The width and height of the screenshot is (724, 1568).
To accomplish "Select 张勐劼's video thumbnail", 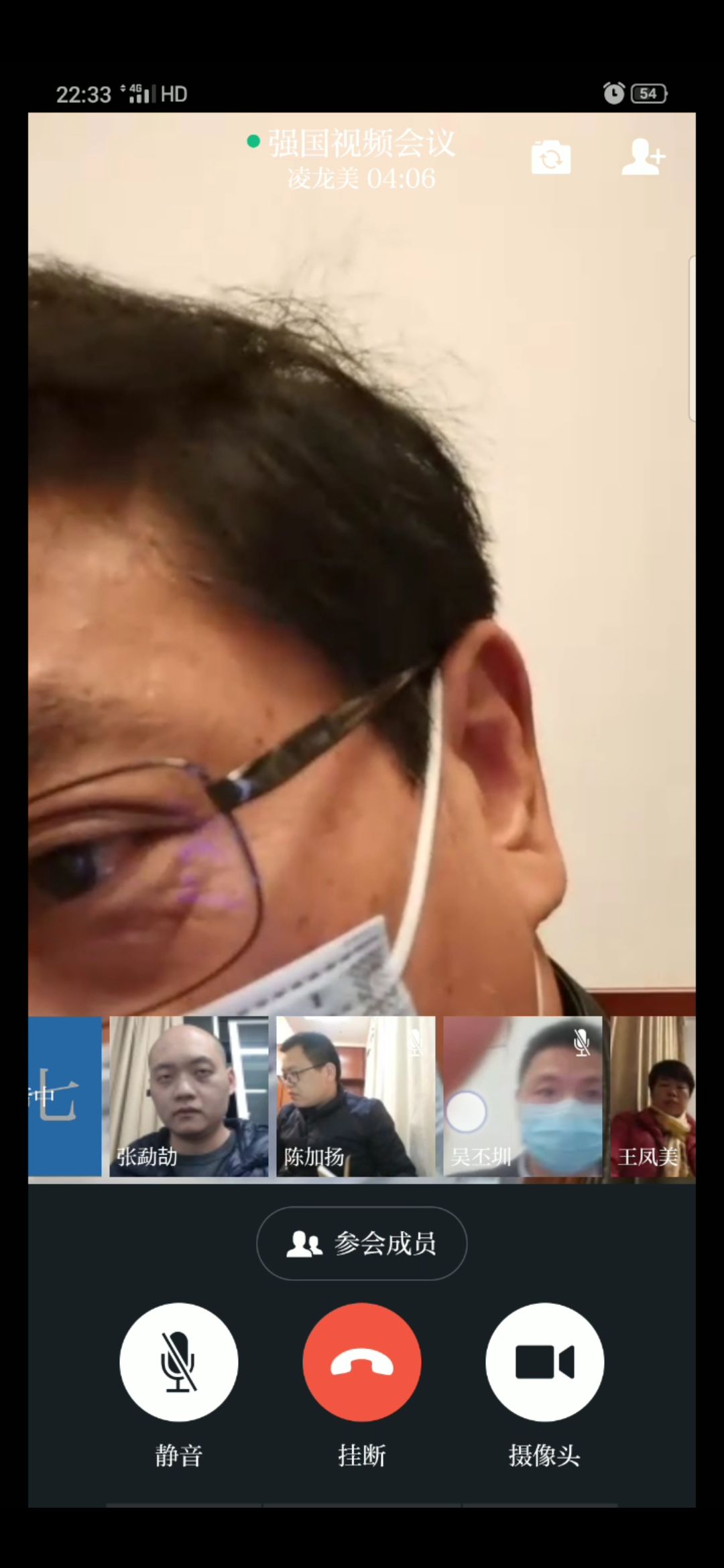I will (188, 1096).
